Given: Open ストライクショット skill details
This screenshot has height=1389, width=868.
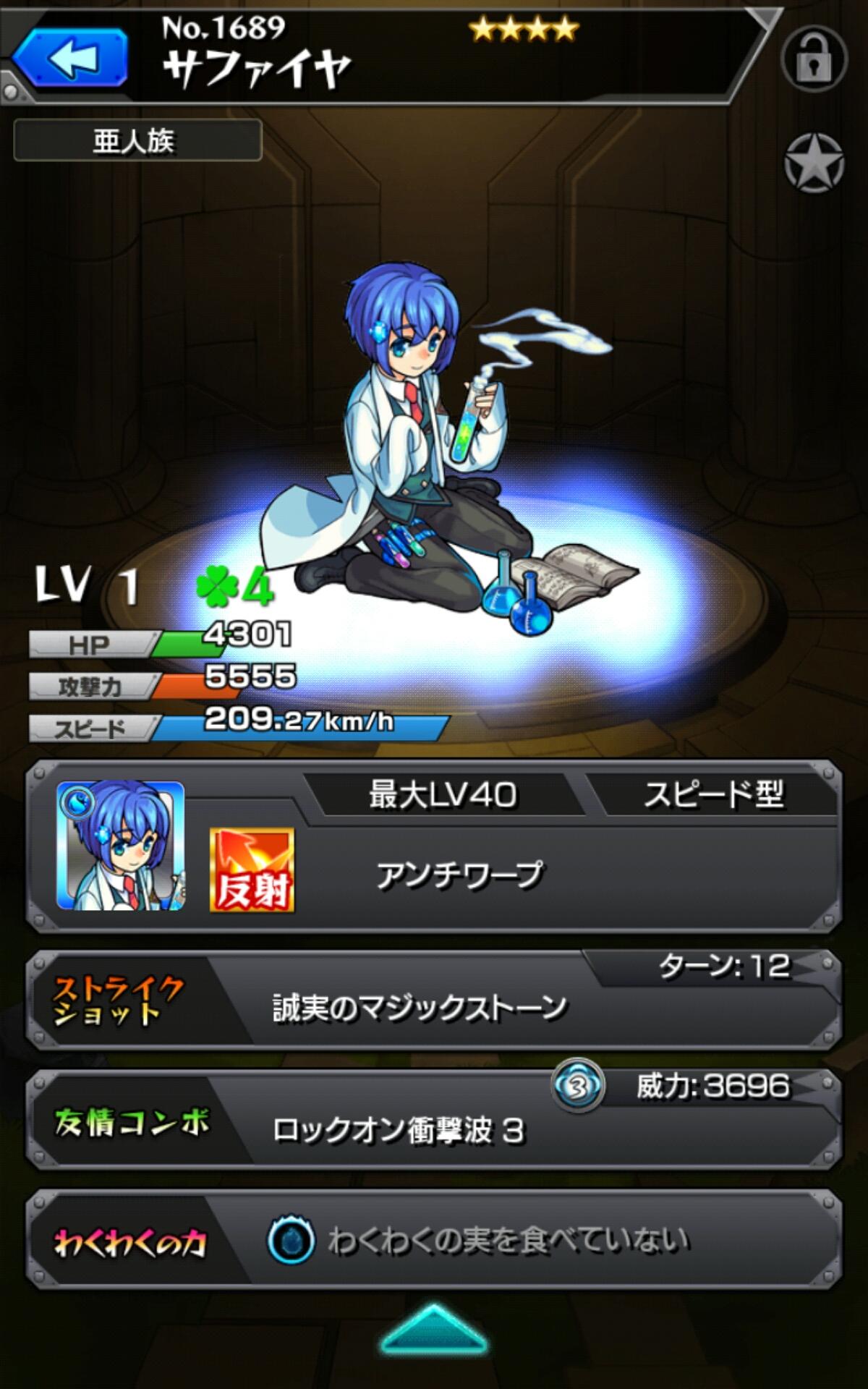Looking at the screenshot, I should (434, 1002).
